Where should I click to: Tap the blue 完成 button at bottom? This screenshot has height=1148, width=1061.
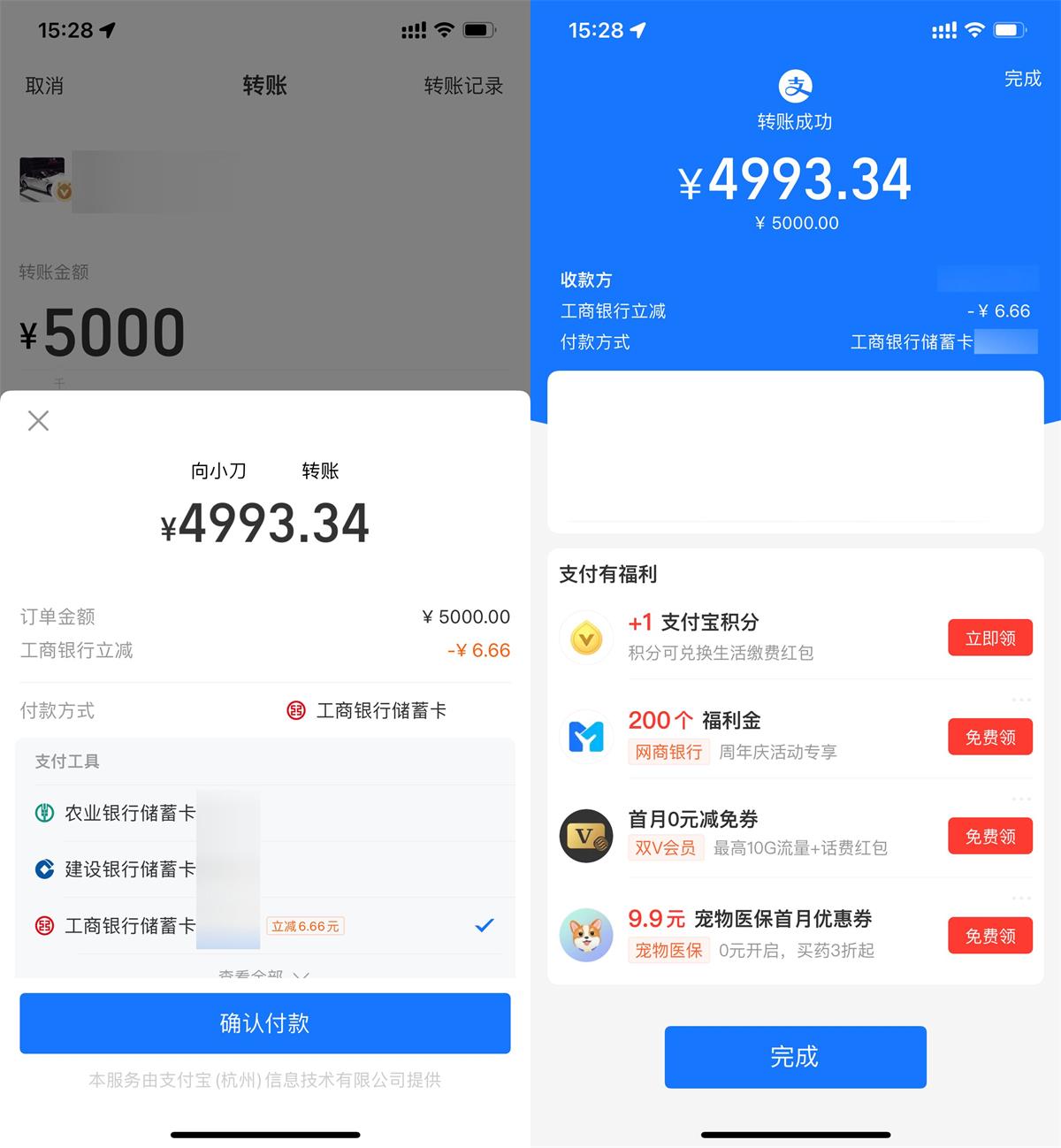(795, 1057)
